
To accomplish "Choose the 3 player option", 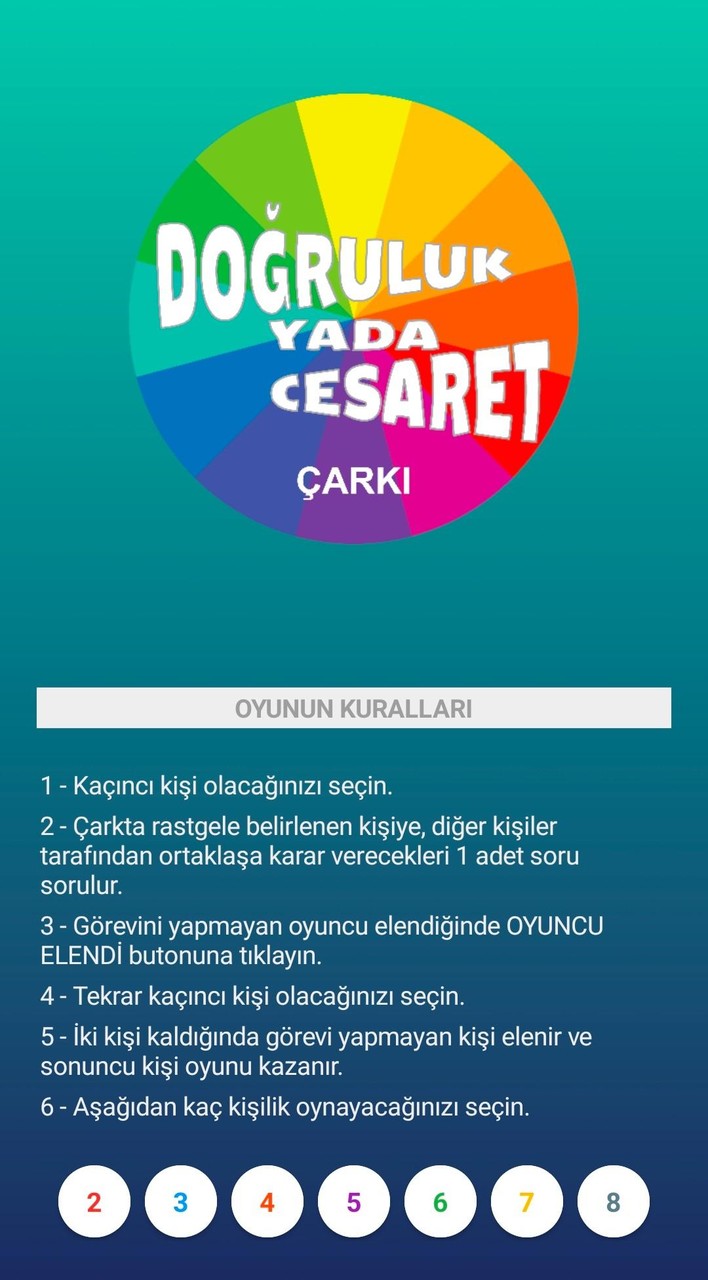I will coord(180,1202).
